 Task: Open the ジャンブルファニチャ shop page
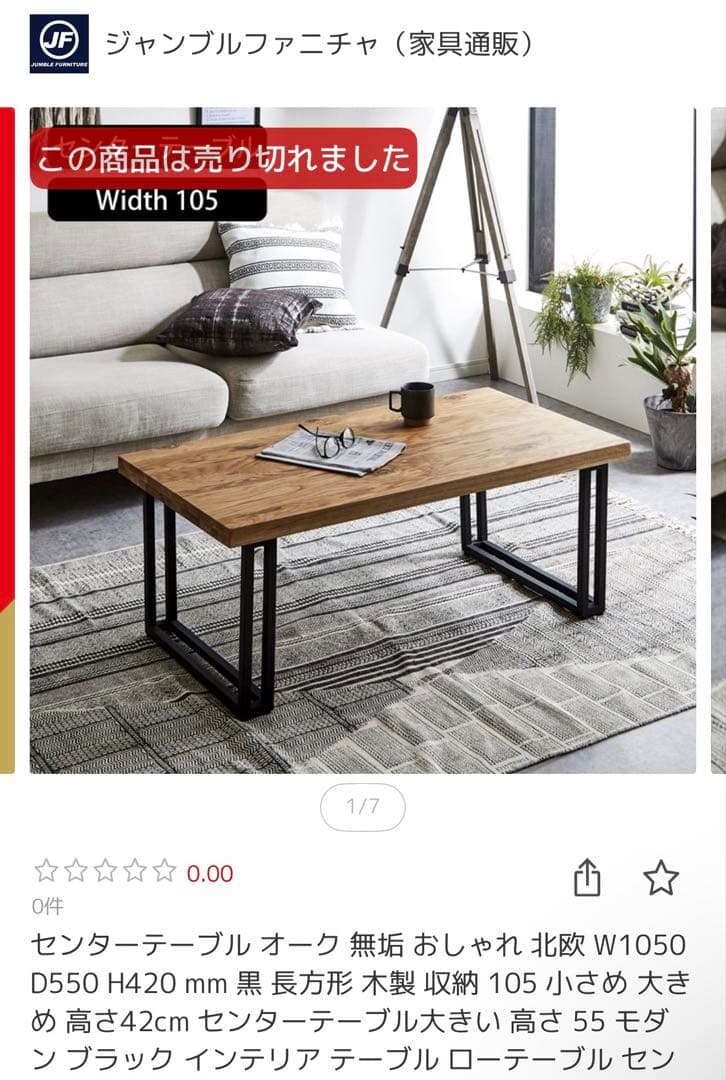tap(320, 44)
